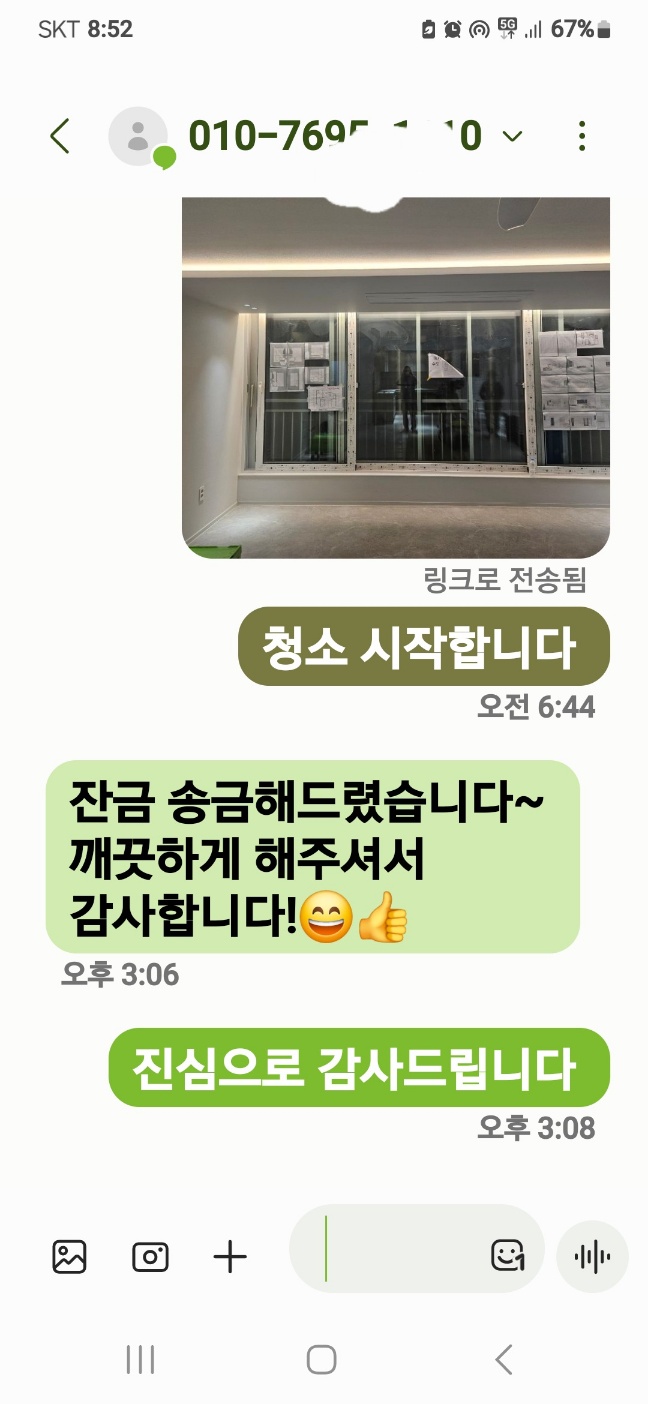The image size is (648, 1404).
Task: Open the contact's profile avatar
Action: [x=138, y=135]
